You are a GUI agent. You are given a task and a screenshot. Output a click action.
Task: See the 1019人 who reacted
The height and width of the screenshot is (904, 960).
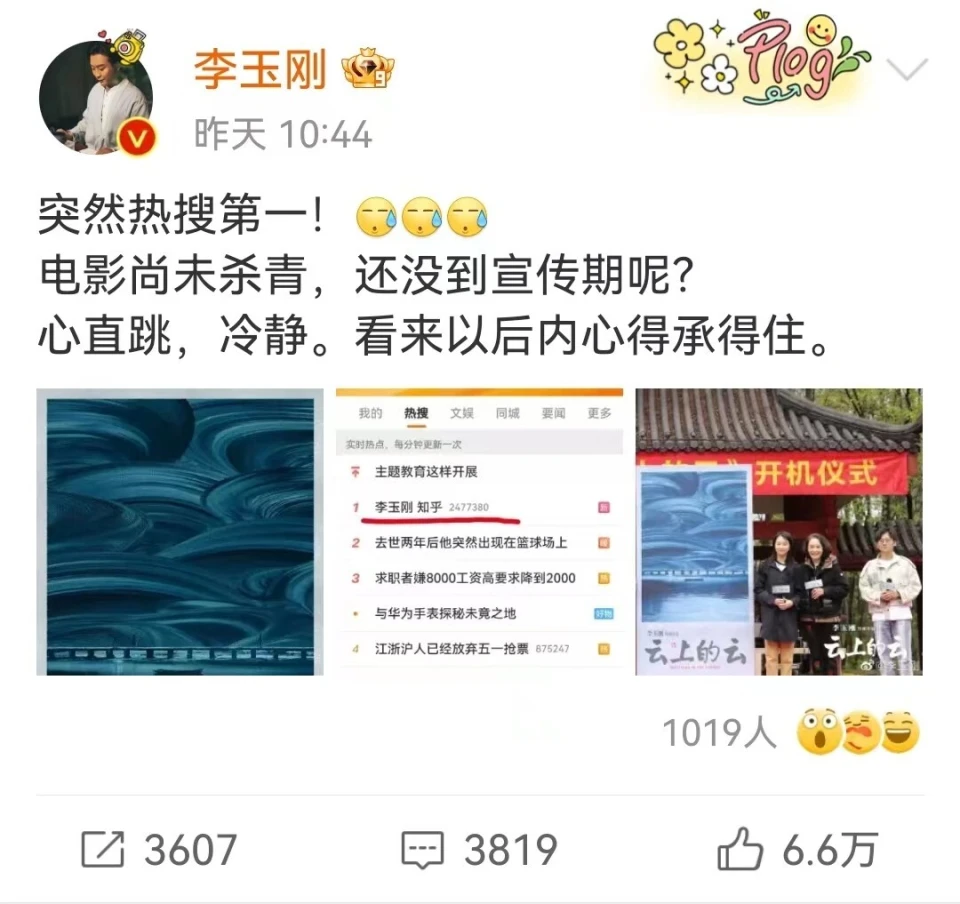pyautogui.click(x=790, y=734)
